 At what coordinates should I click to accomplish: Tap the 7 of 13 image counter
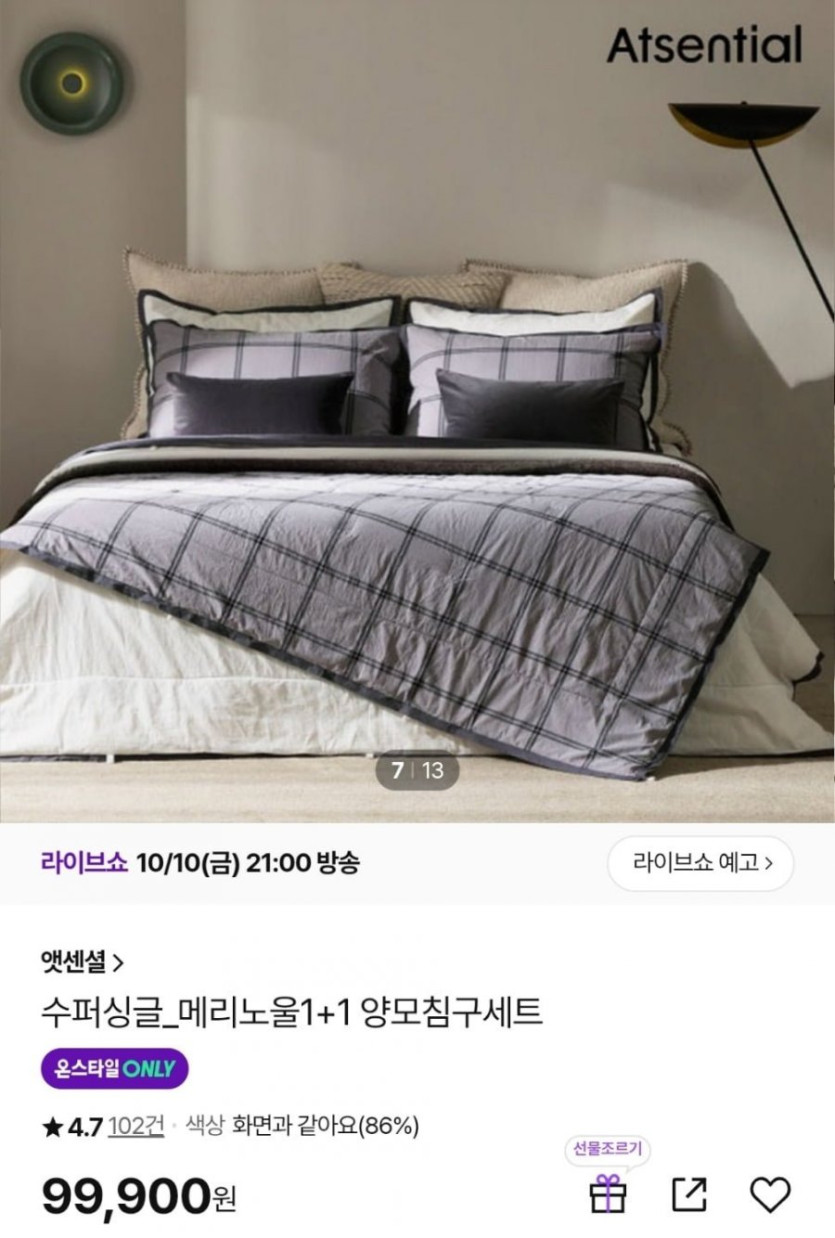pyautogui.click(x=417, y=772)
